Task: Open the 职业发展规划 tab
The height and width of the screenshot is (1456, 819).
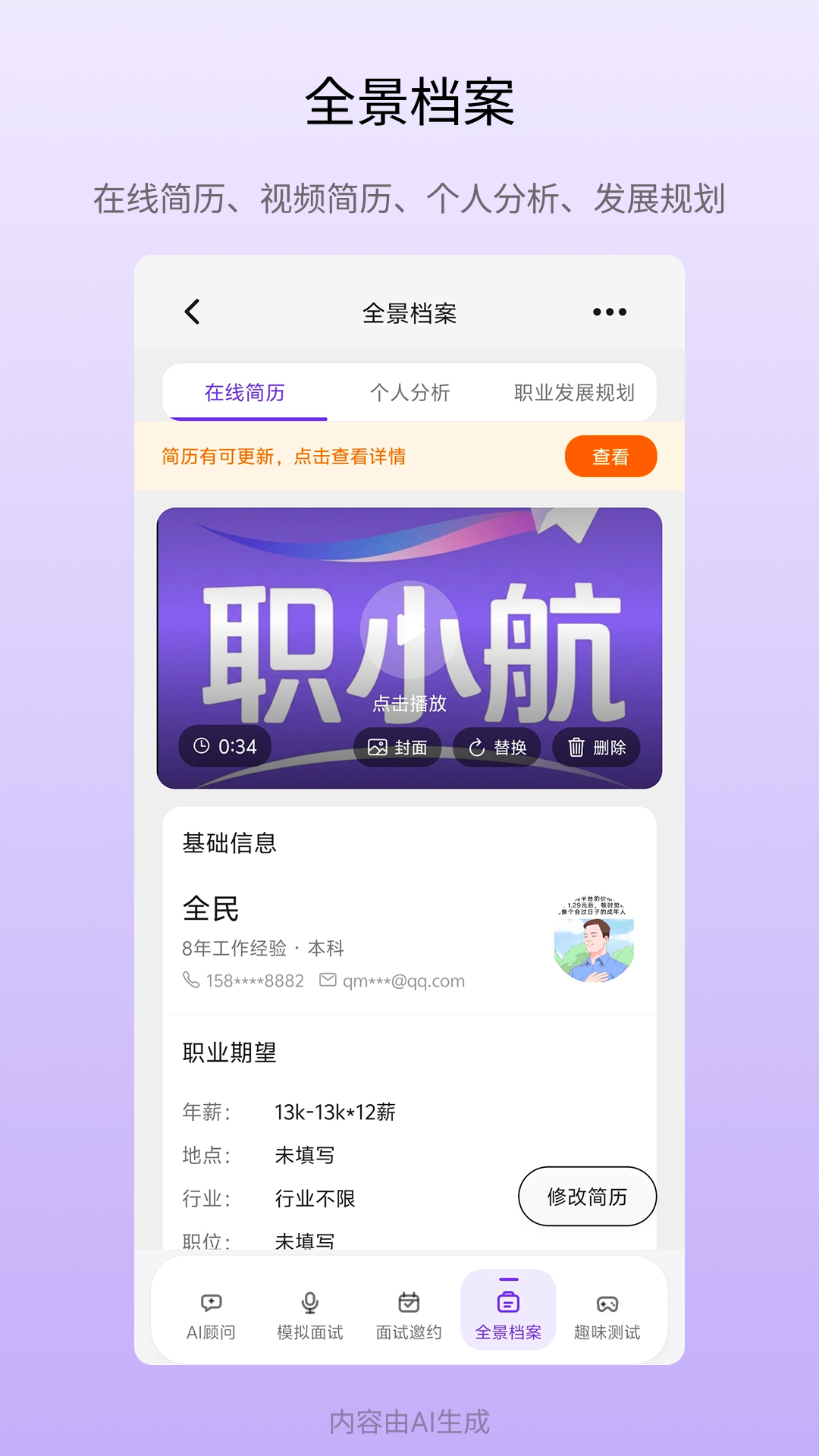Action: click(575, 393)
